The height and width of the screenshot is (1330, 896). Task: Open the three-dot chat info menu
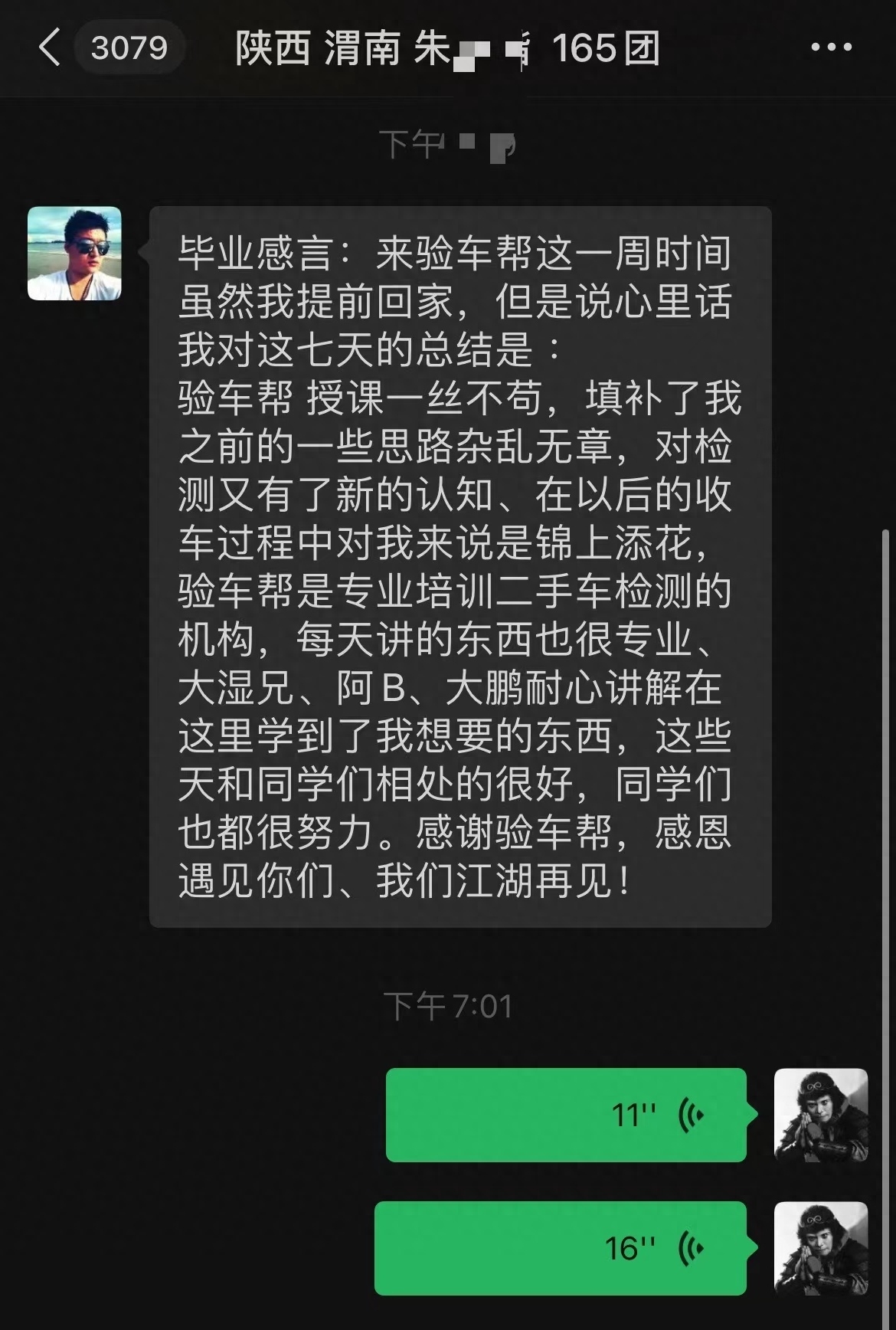831,47
